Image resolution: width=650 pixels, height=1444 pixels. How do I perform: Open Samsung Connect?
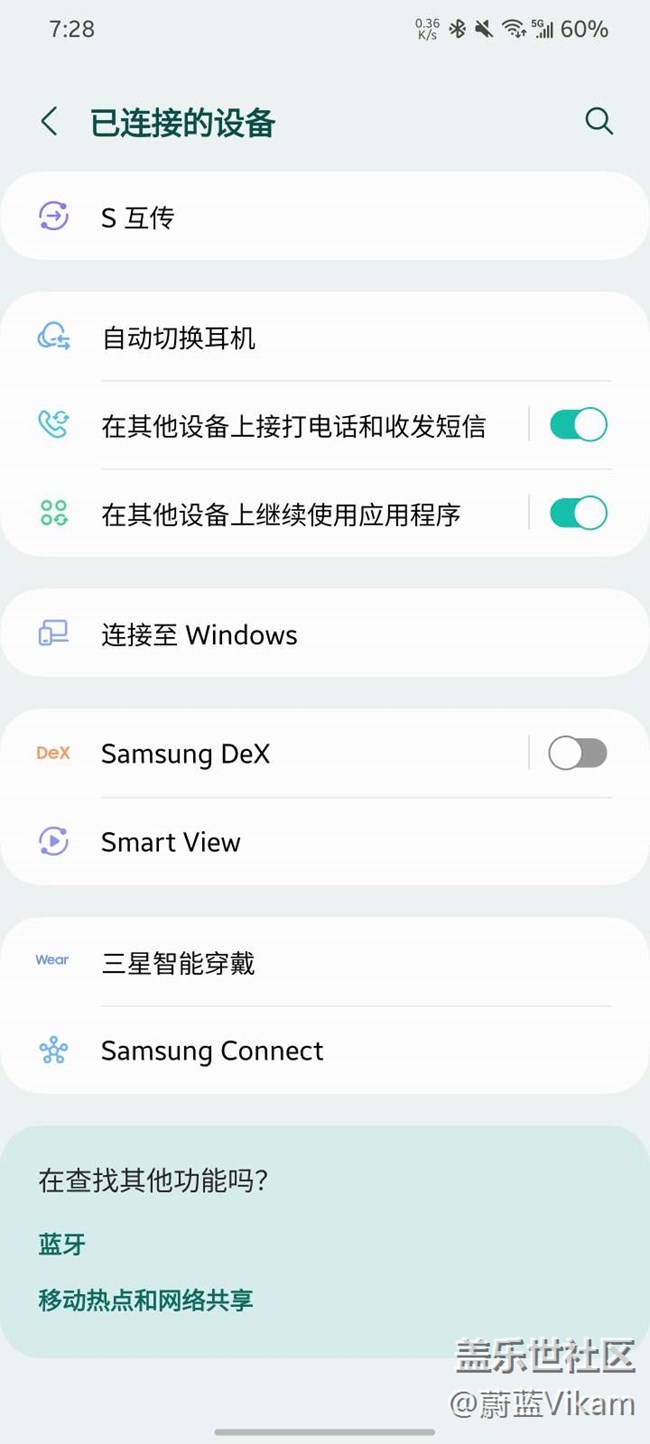coord(325,1051)
